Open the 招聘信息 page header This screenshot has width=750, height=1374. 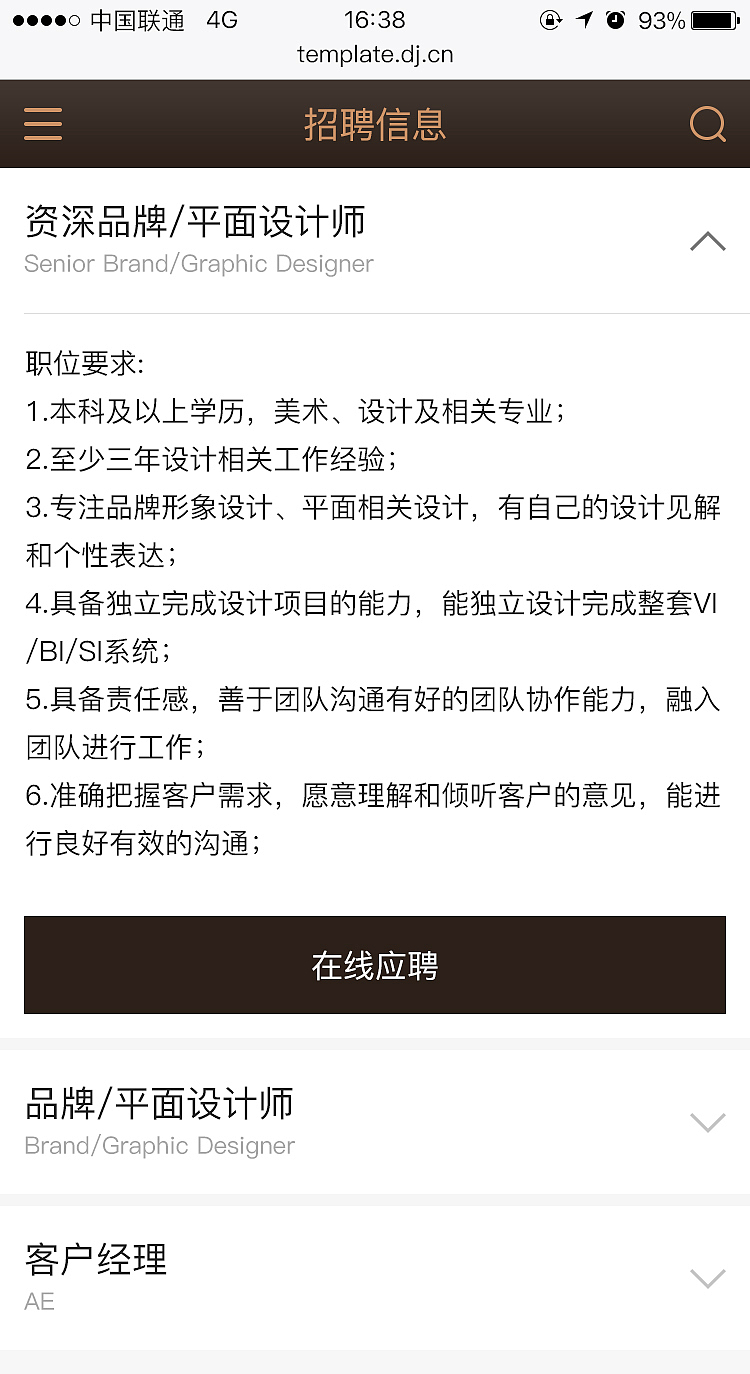pos(375,123)
